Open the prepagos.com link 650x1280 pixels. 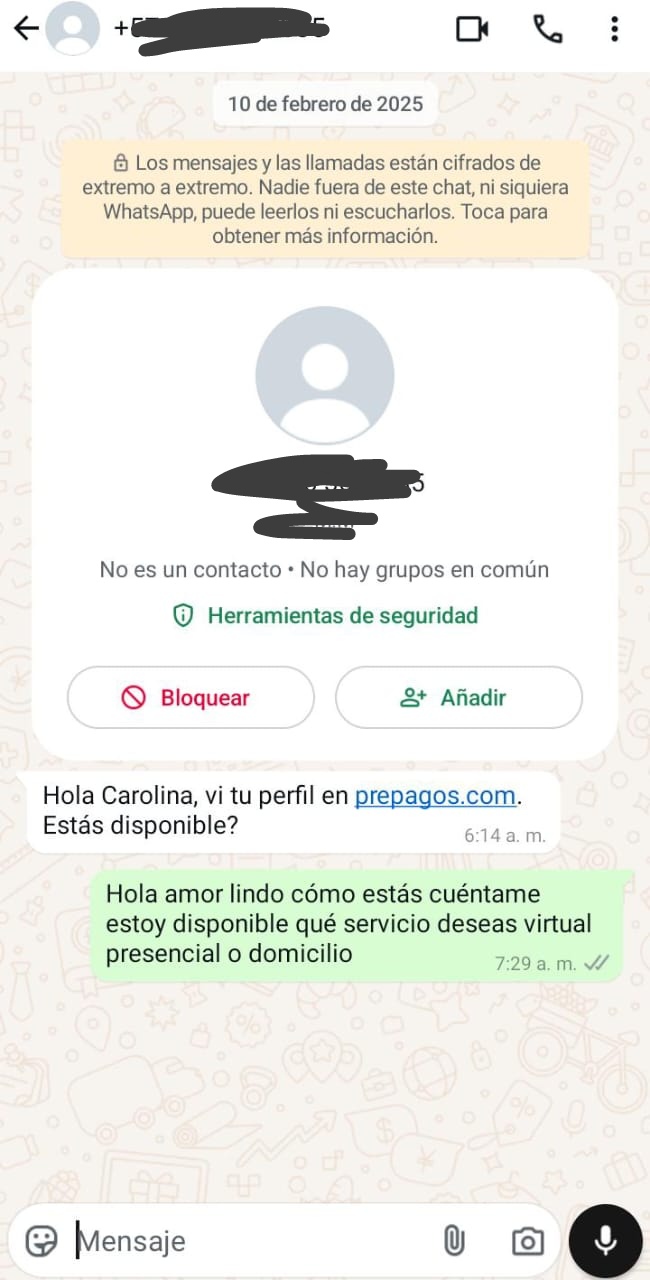pos(436,797)
